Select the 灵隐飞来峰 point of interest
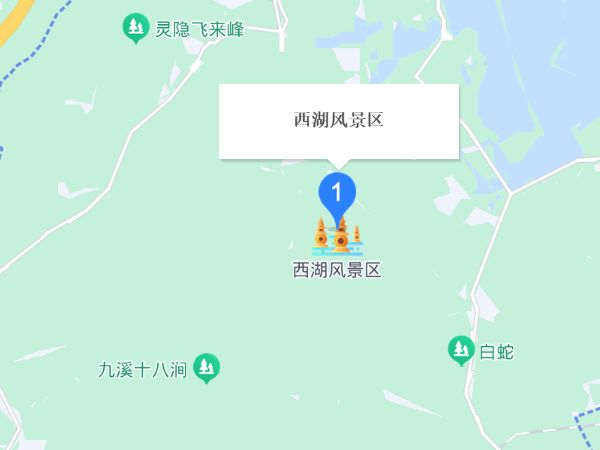The width and height of the screenshot is (600, 450). [x=135, y=29]
